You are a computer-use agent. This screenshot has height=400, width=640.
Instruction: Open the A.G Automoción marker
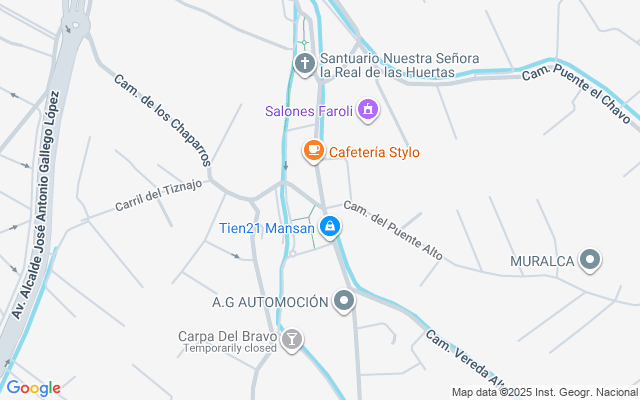click(345, 300)
